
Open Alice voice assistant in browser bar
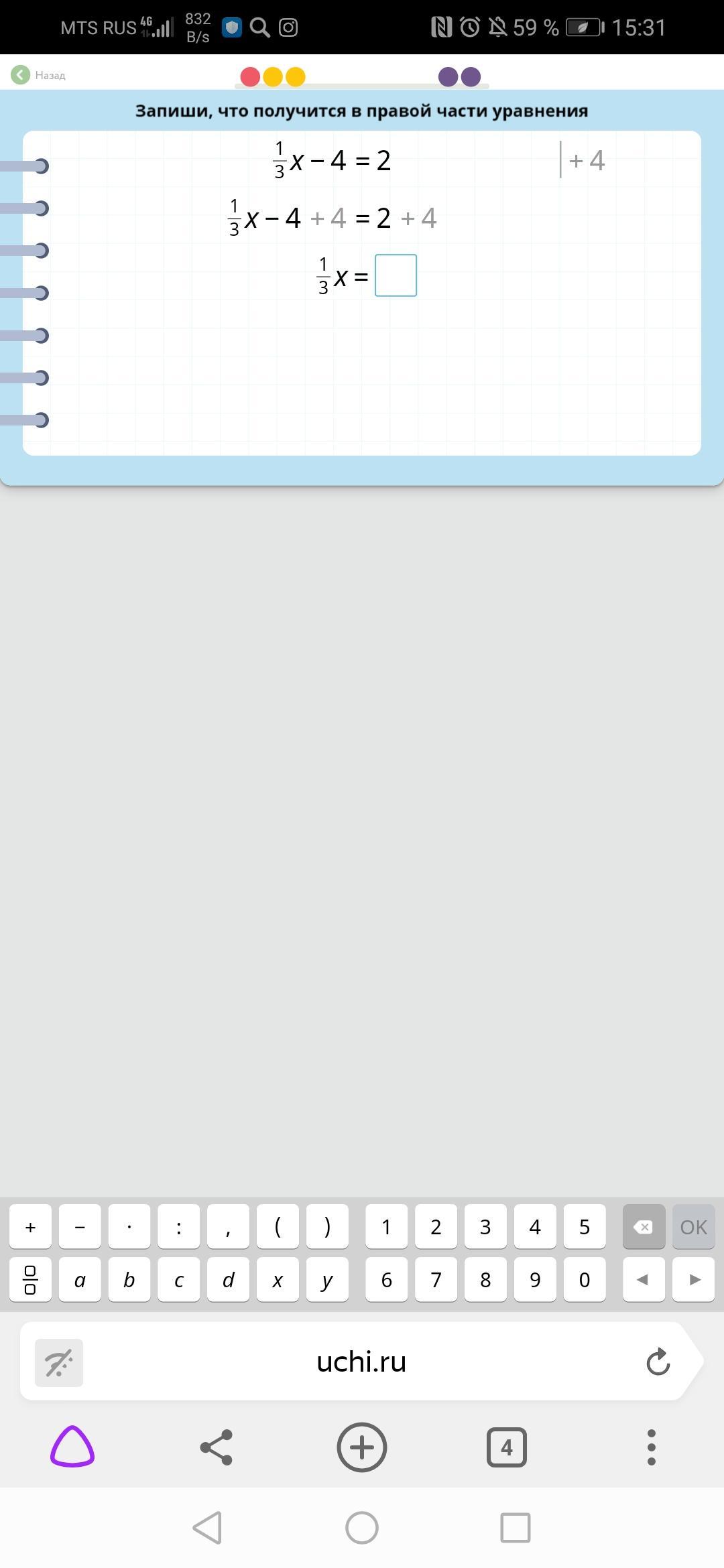click(72, 1447)
